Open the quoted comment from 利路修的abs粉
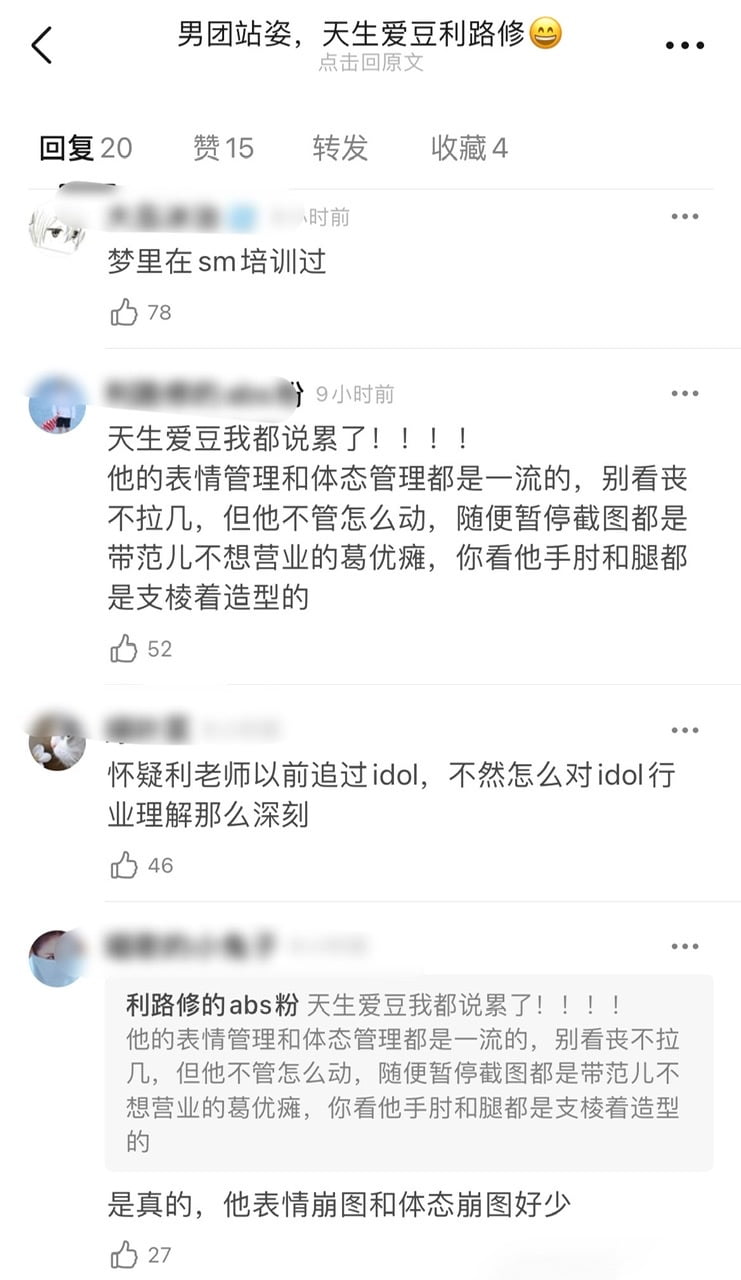Image resolution: width=741 pixels, height=1280 pixels. [408, 1072]
